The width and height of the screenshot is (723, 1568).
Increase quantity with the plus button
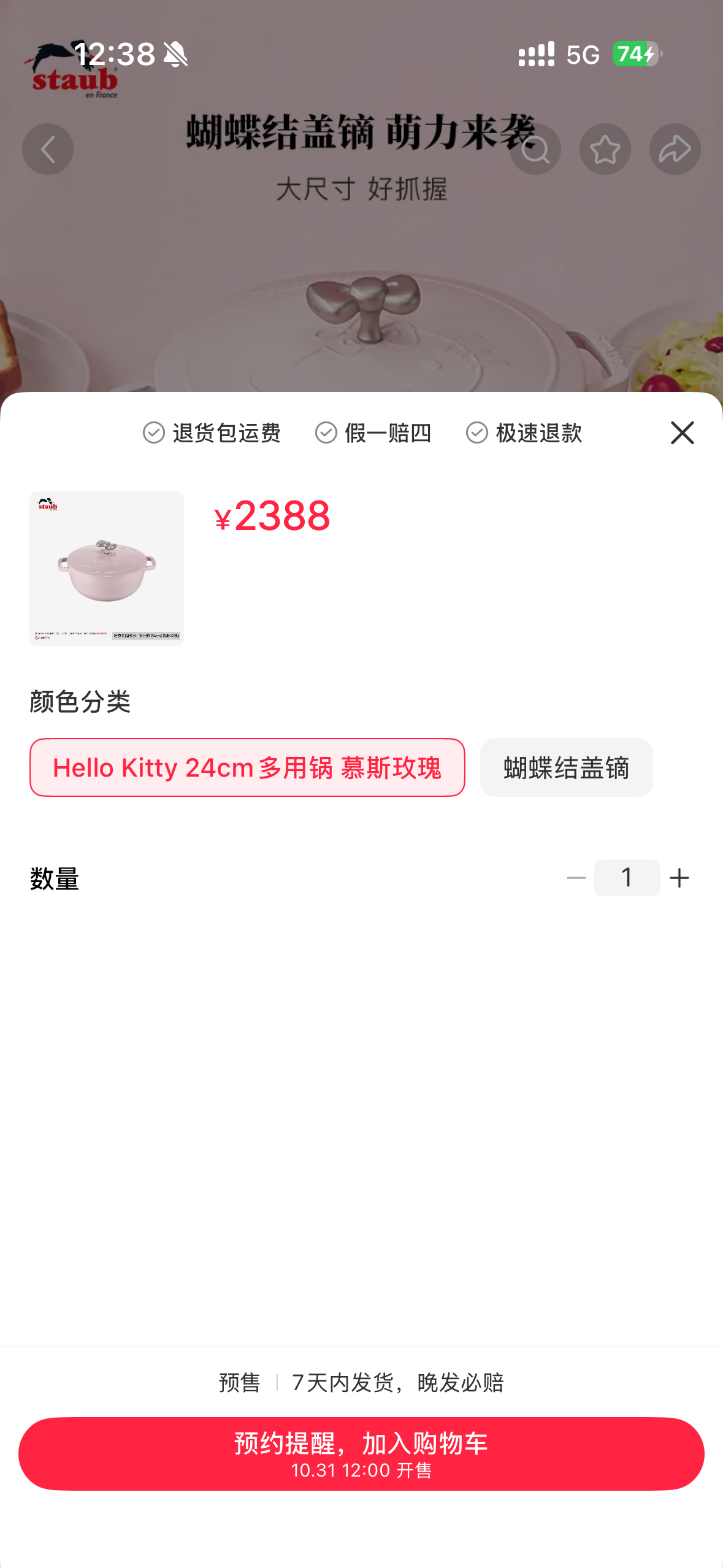pyautogui.click(x=679, y=878)
